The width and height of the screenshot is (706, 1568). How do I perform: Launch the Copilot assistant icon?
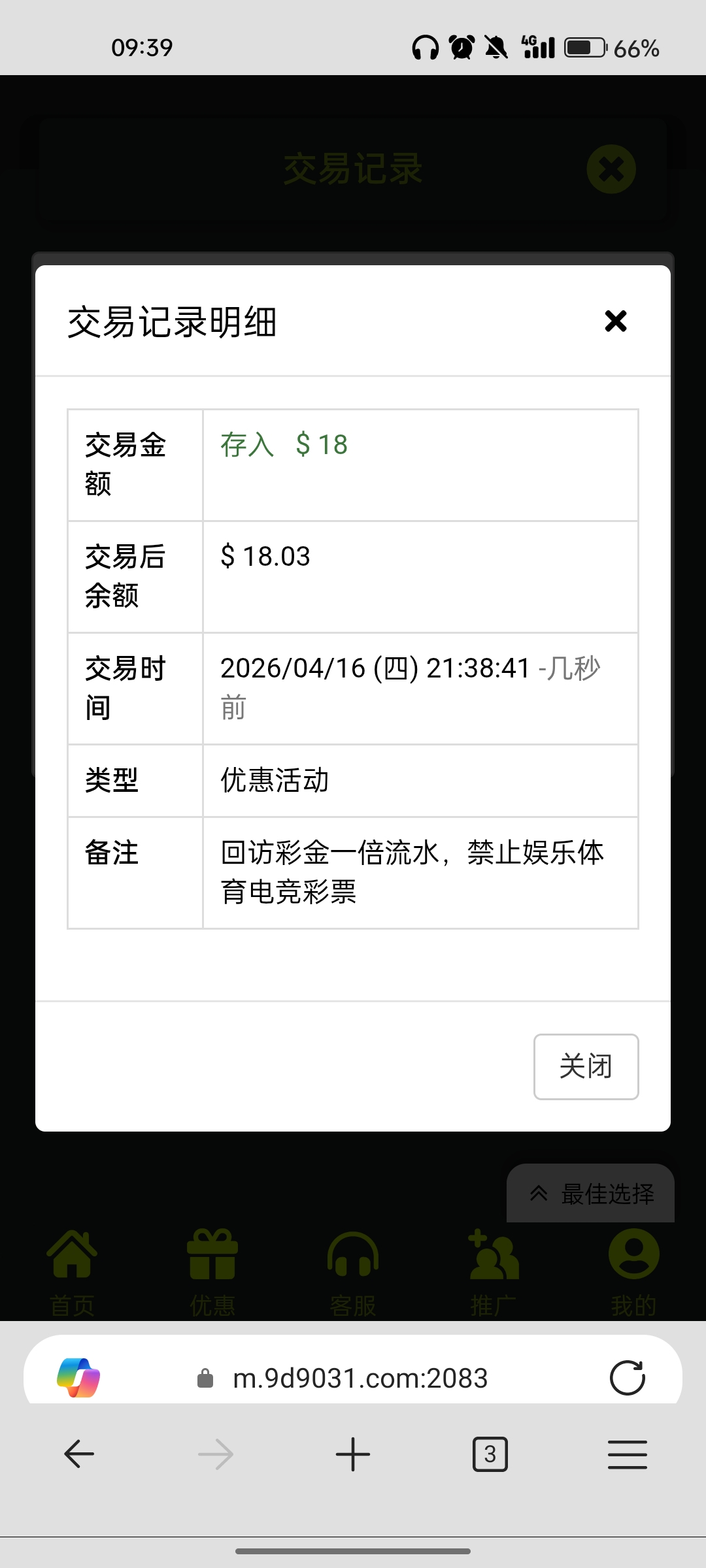[x=78, y=1377]
